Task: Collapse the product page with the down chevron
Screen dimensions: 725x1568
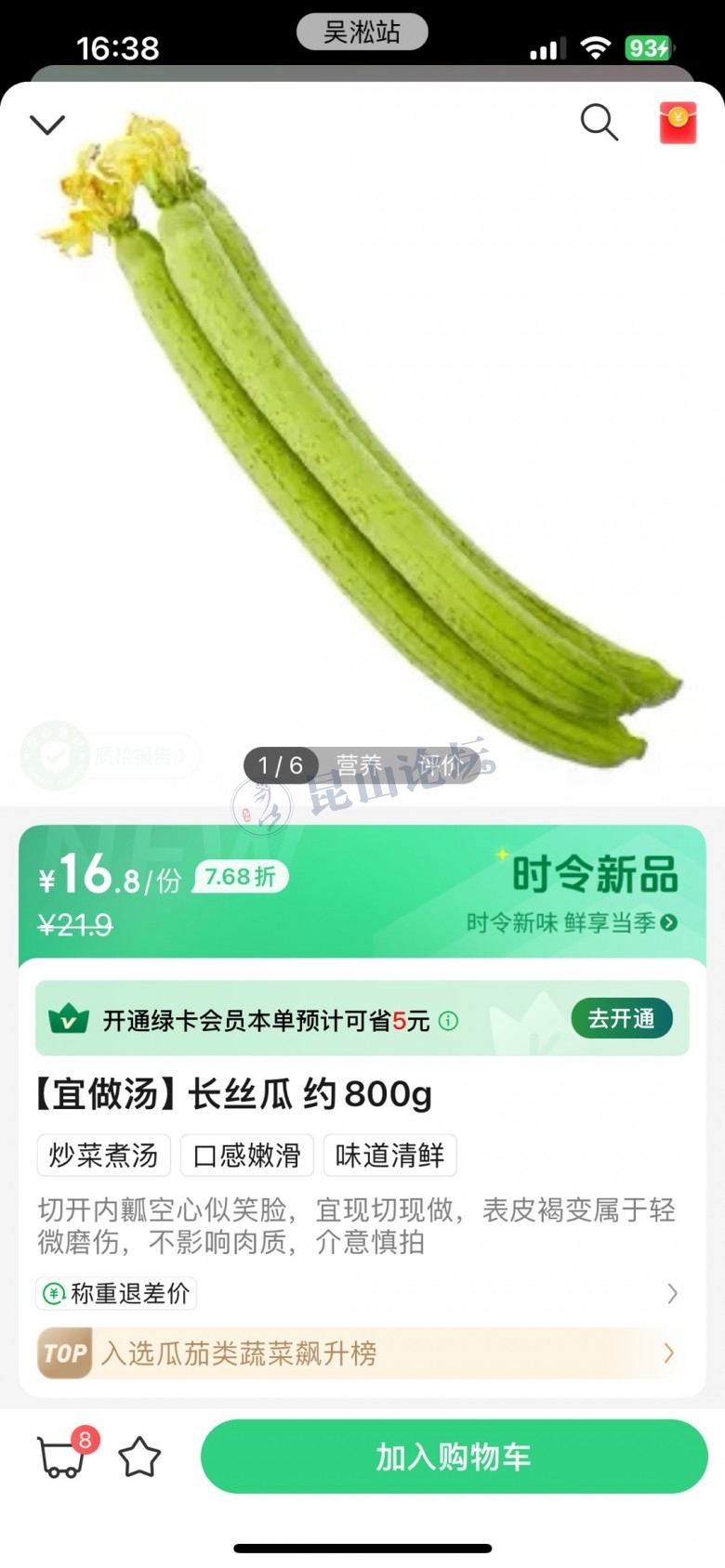Action: (x=47, y=124)
